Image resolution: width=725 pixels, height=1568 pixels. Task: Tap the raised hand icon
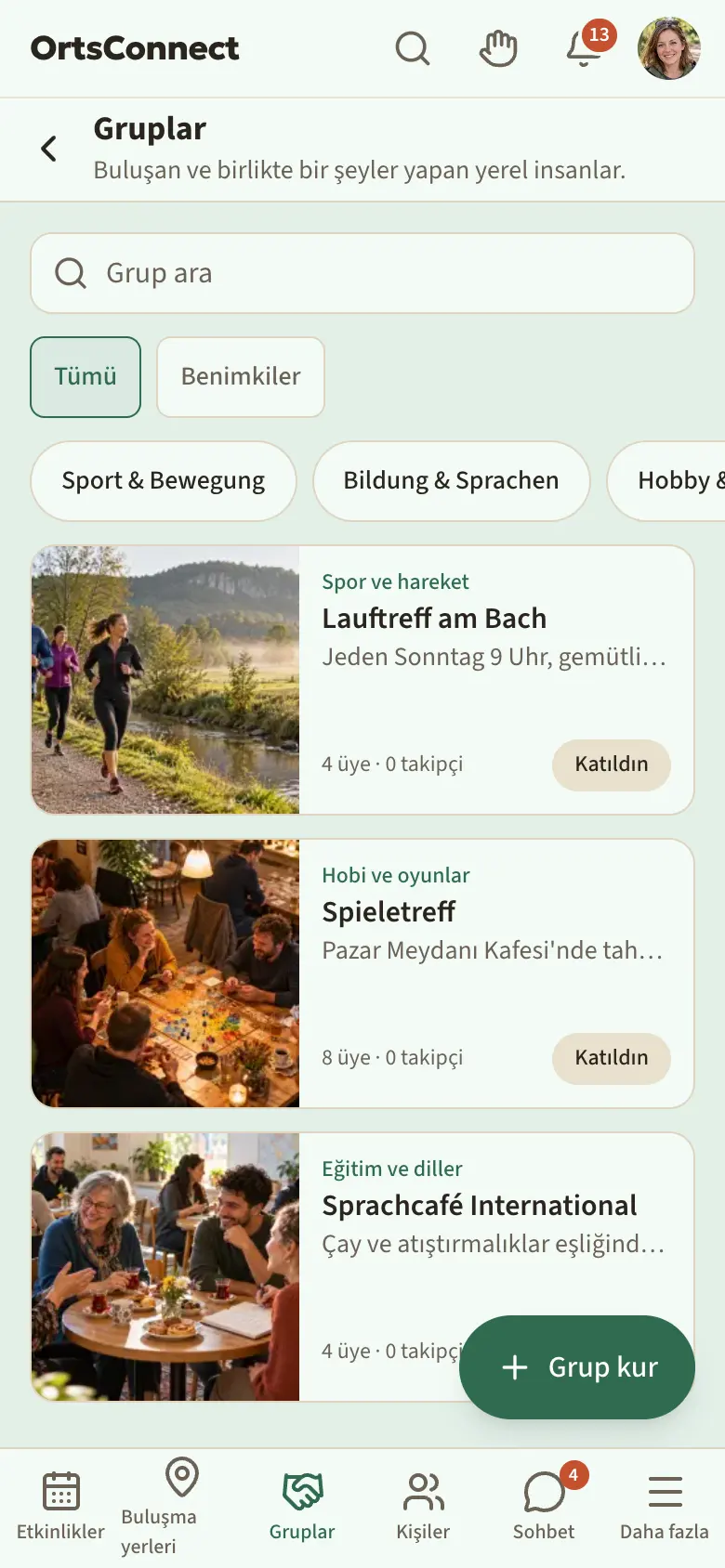coord(498,48)
